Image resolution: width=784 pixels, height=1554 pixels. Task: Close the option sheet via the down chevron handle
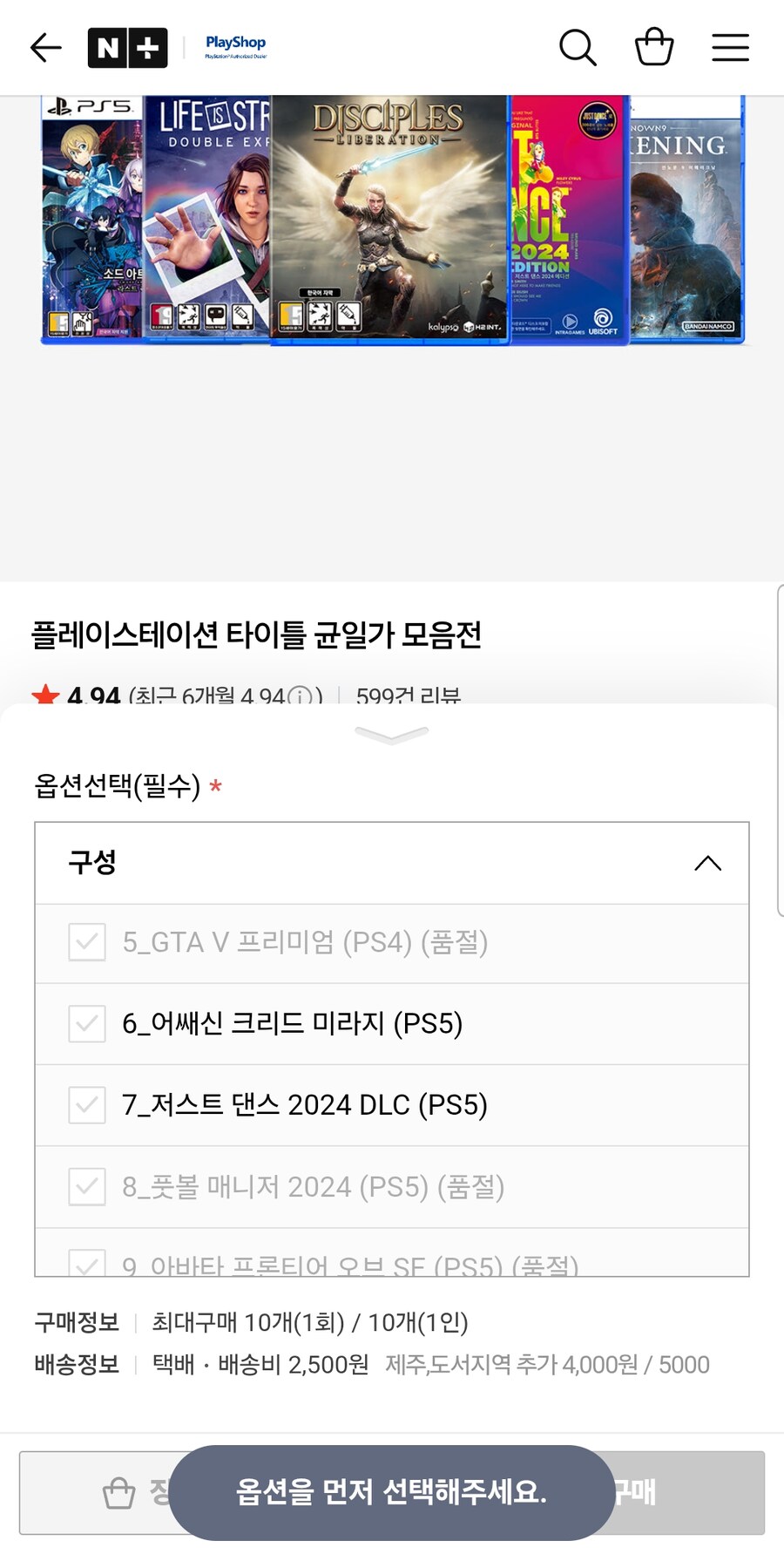[391, 735]
